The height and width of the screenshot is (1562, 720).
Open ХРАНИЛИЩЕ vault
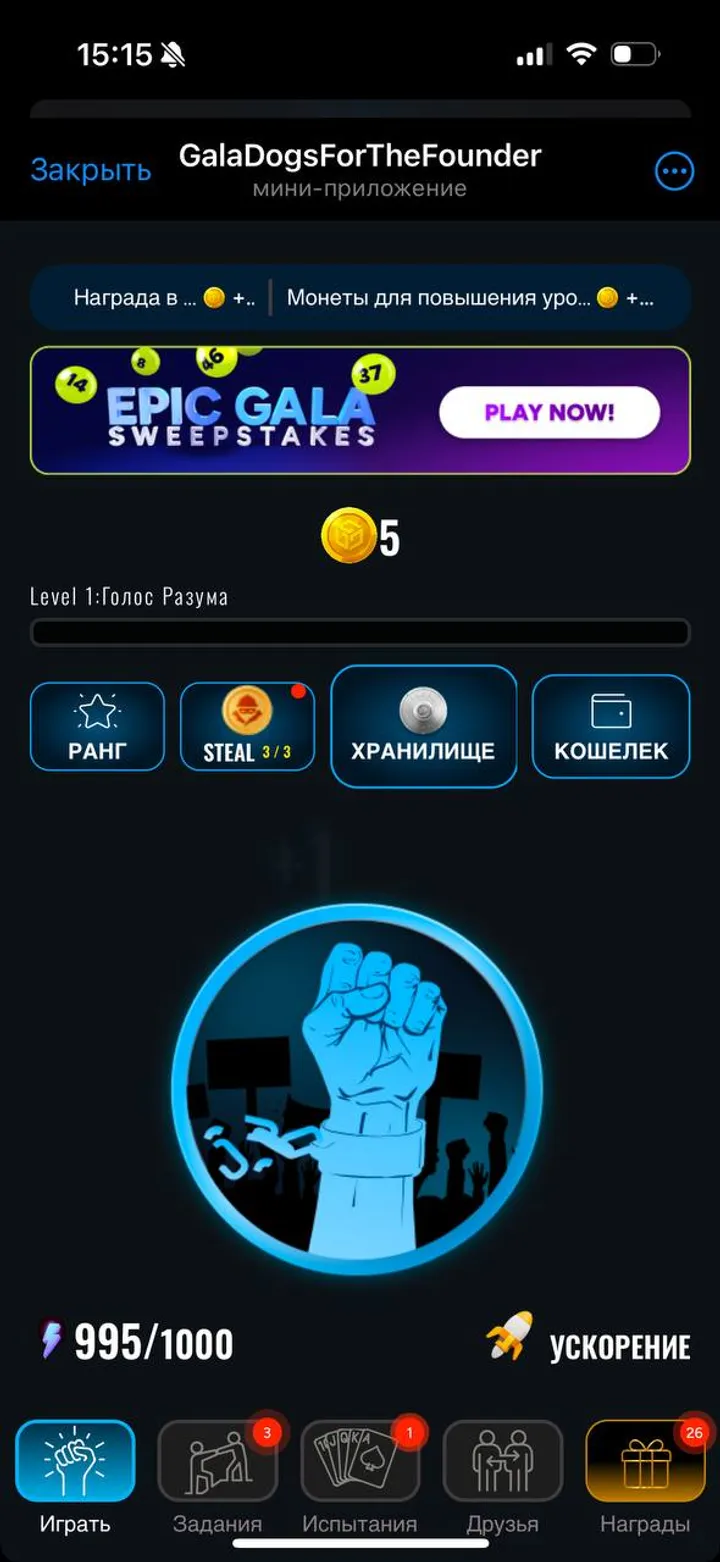(x=423, y=727)
